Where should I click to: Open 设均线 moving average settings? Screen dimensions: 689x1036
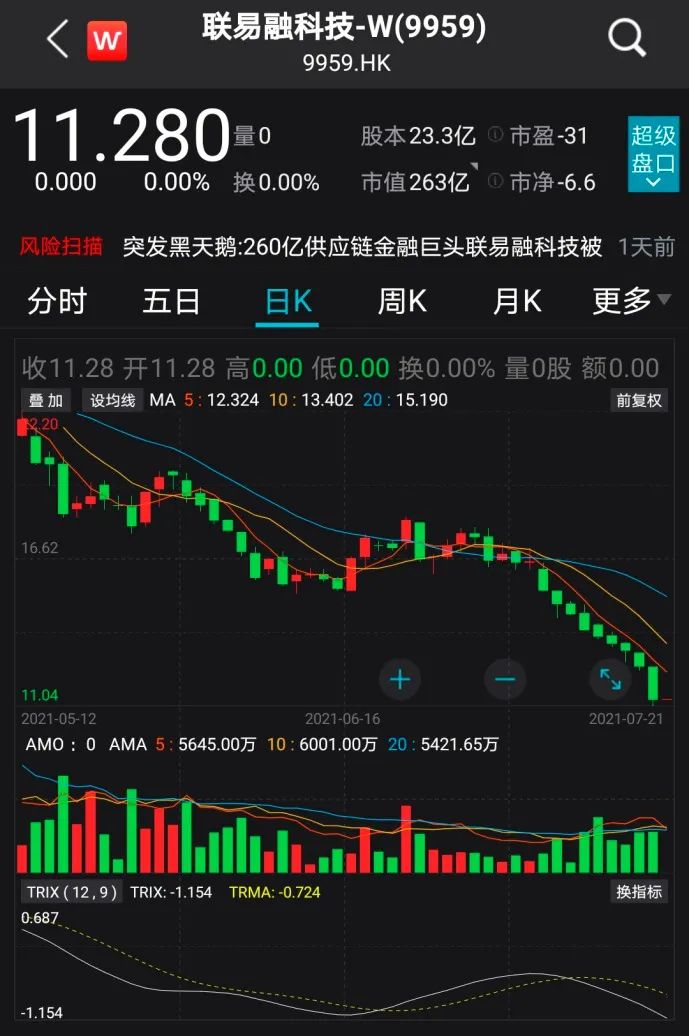[112, 400]
